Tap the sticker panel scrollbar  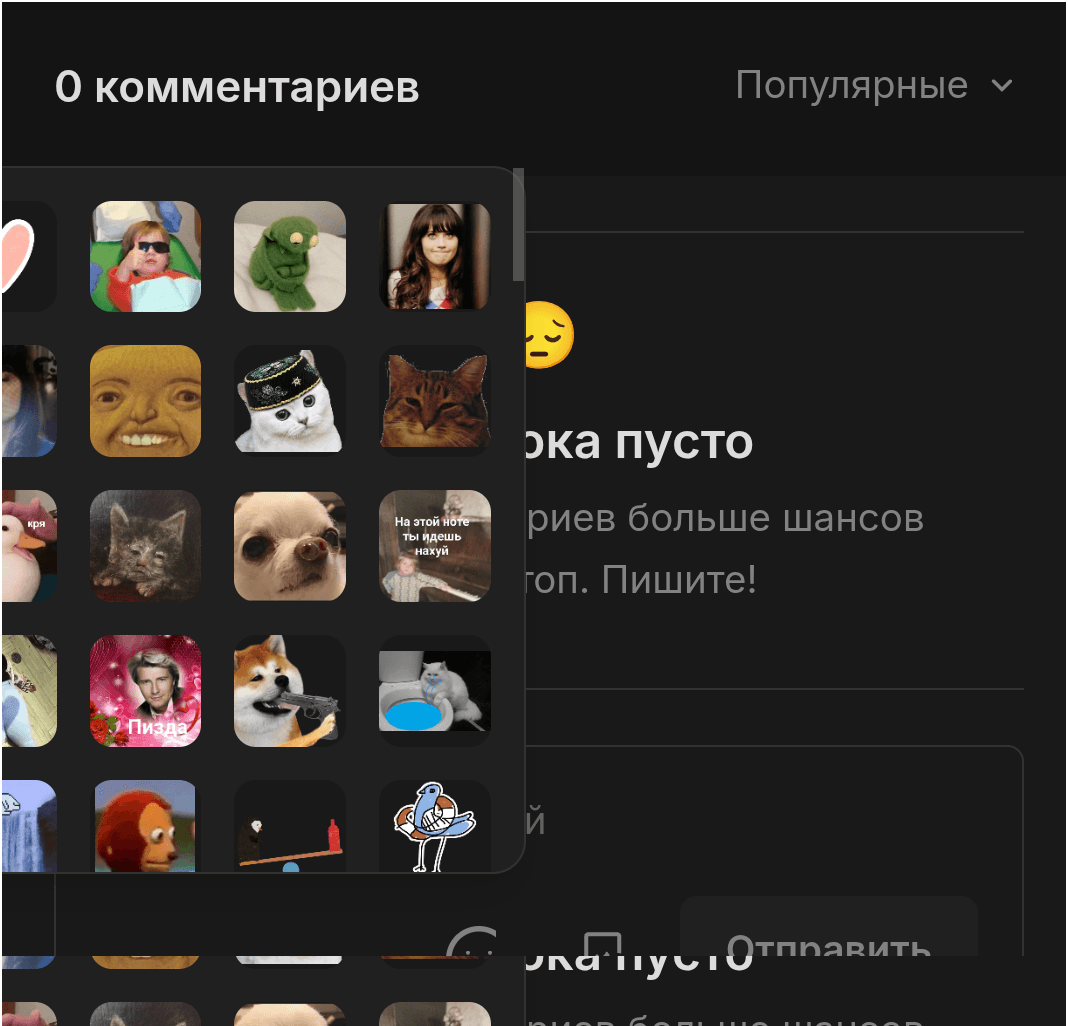518,226
